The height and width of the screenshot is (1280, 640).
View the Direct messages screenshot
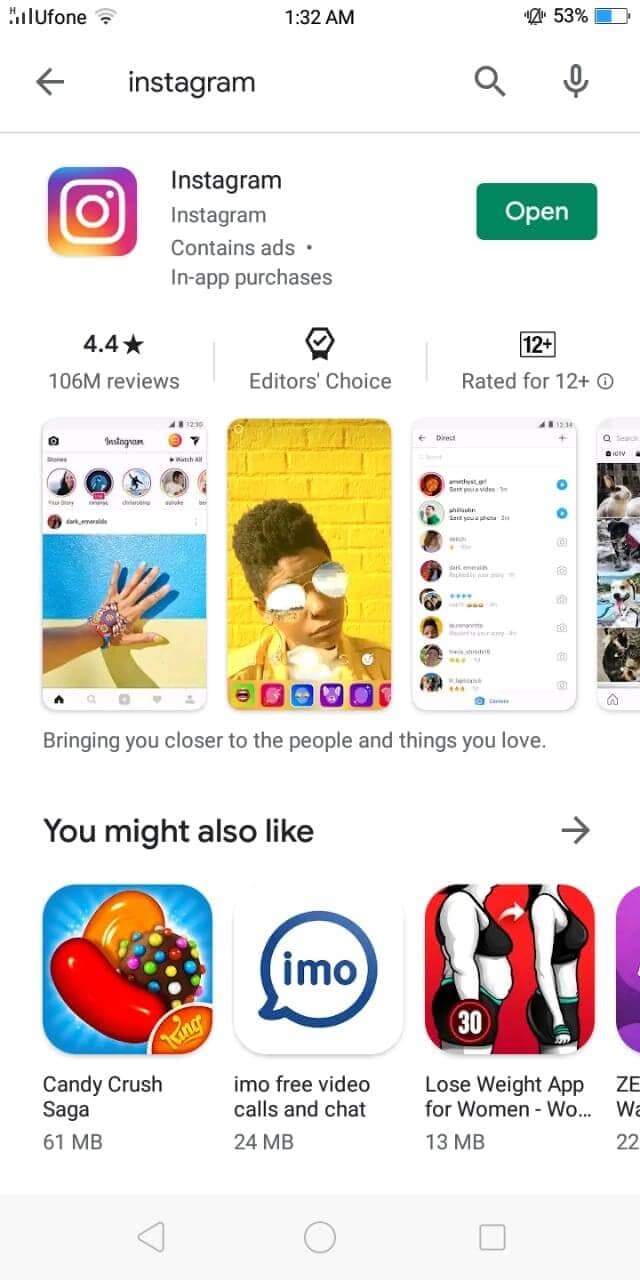tap(494, 564)
